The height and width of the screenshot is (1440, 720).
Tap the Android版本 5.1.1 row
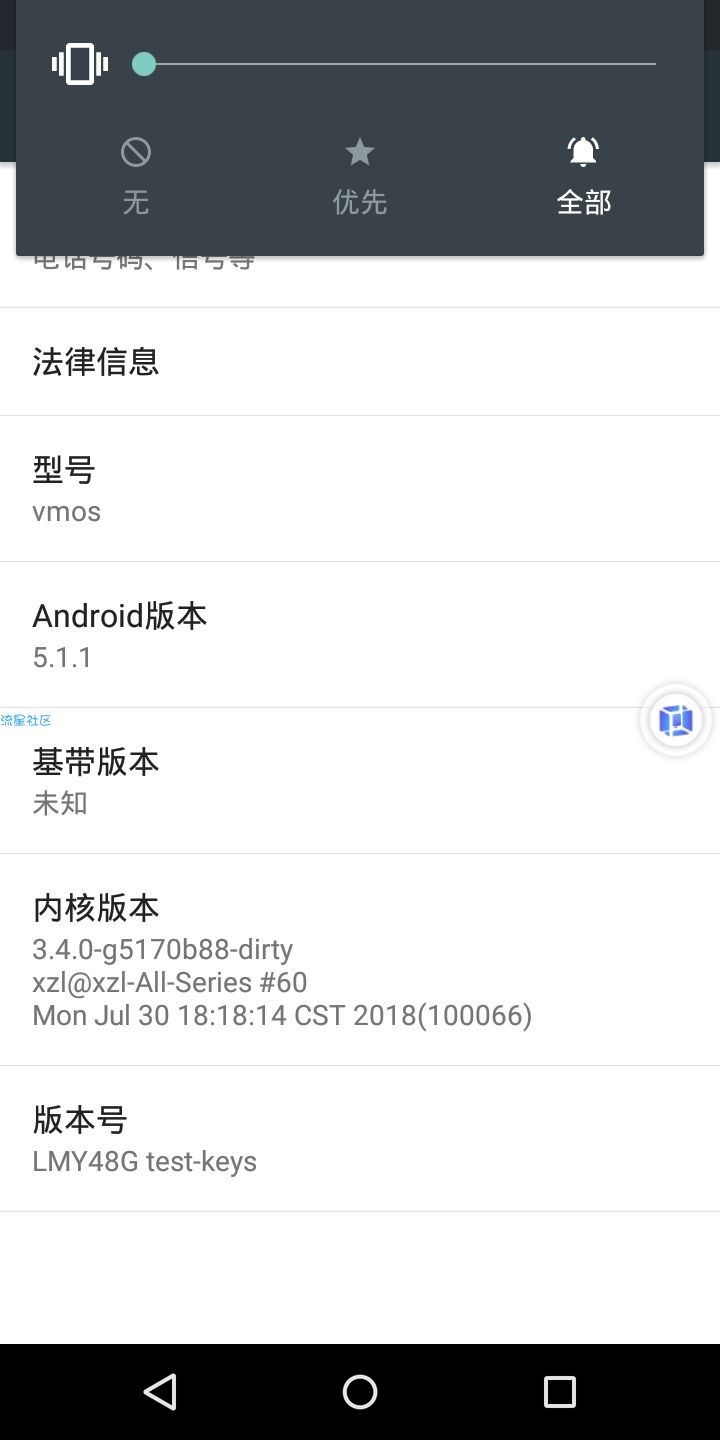(360, 635)
